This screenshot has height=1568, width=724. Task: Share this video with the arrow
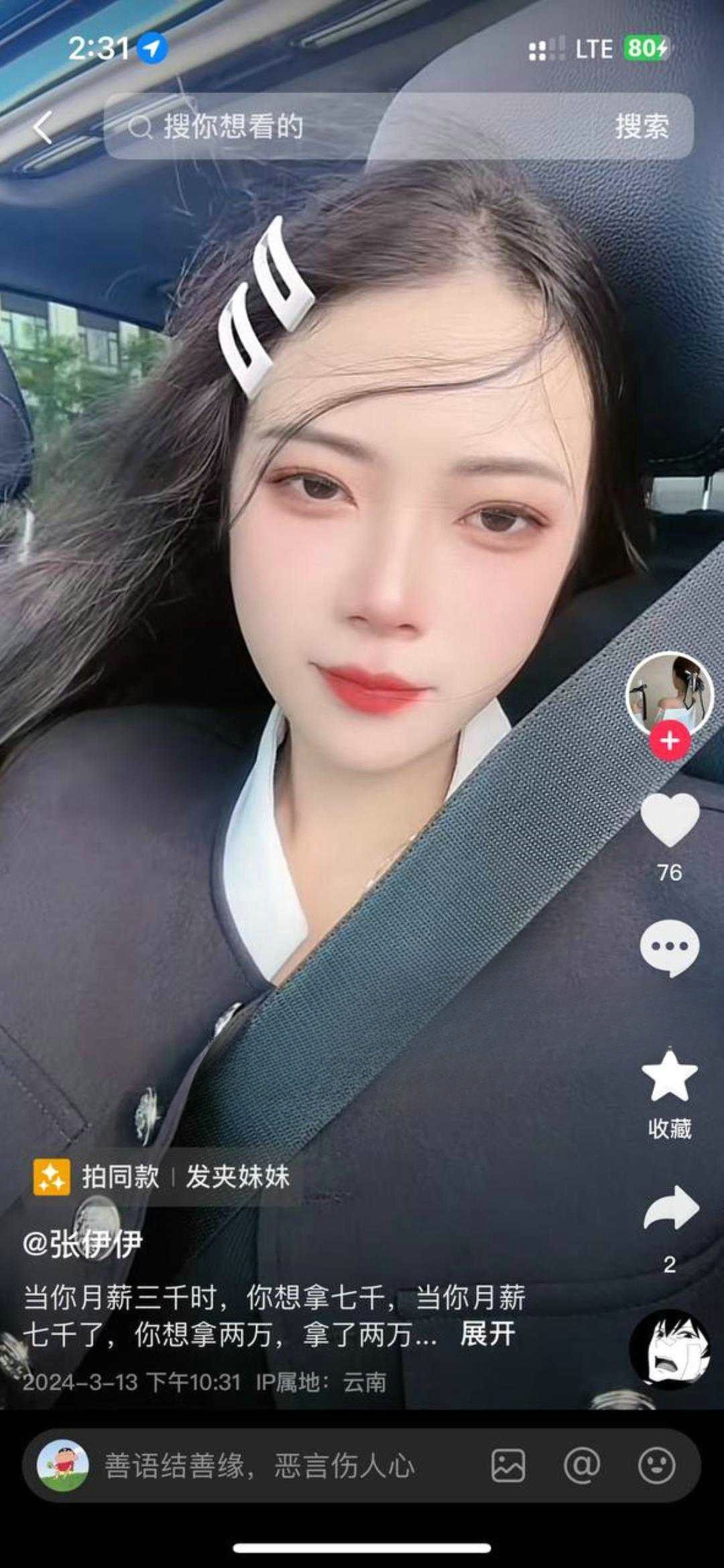tap(670, 1207)
